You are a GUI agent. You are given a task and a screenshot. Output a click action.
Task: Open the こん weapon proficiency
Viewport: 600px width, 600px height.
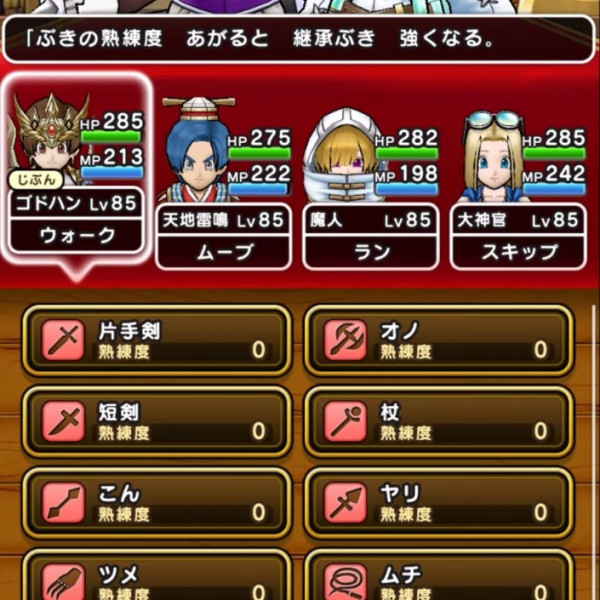tap(156, 503)
